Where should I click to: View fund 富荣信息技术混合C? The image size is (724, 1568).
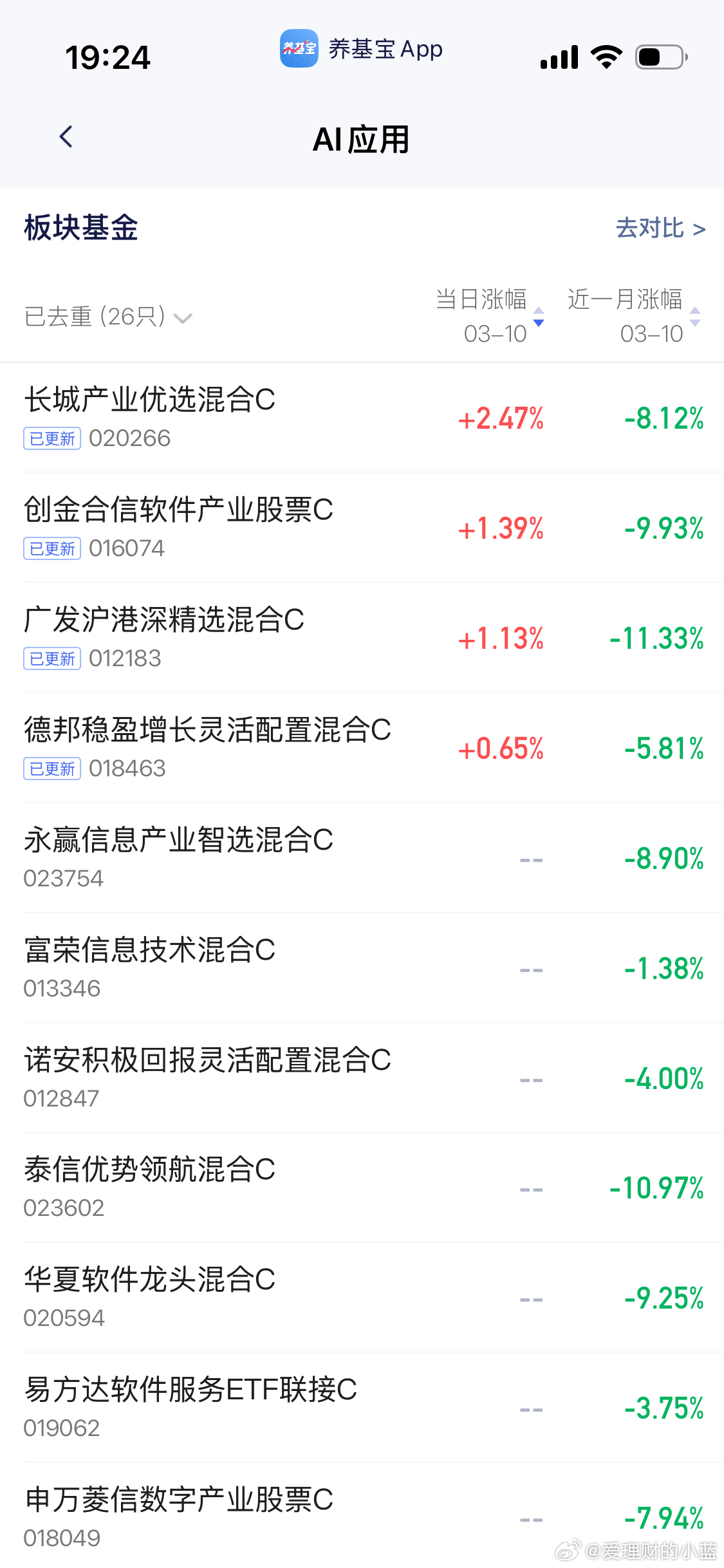pos(149,950)
